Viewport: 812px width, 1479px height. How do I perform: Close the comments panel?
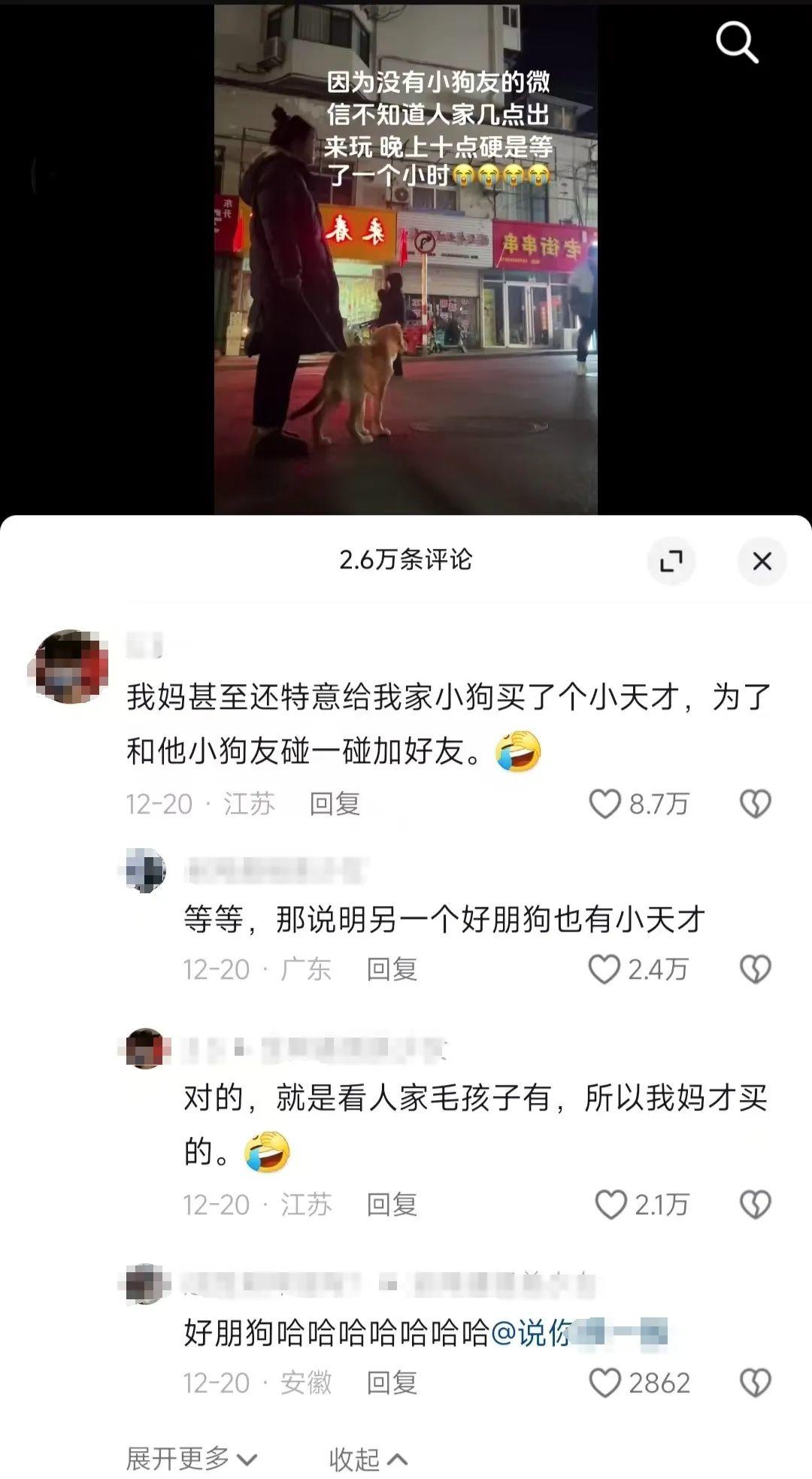tap(762, 561)
